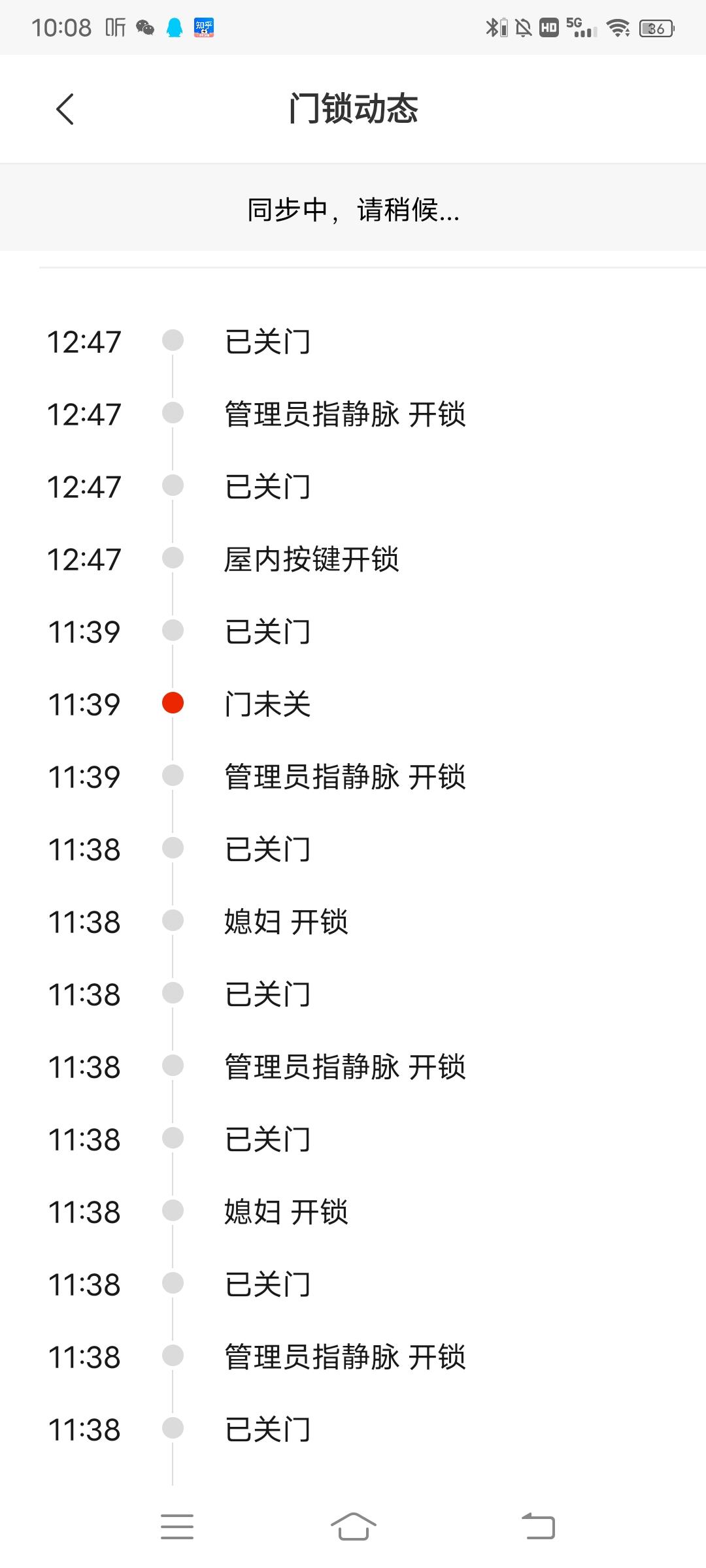
Task: Tap the 5G network indicator
Action: [581, 26]
